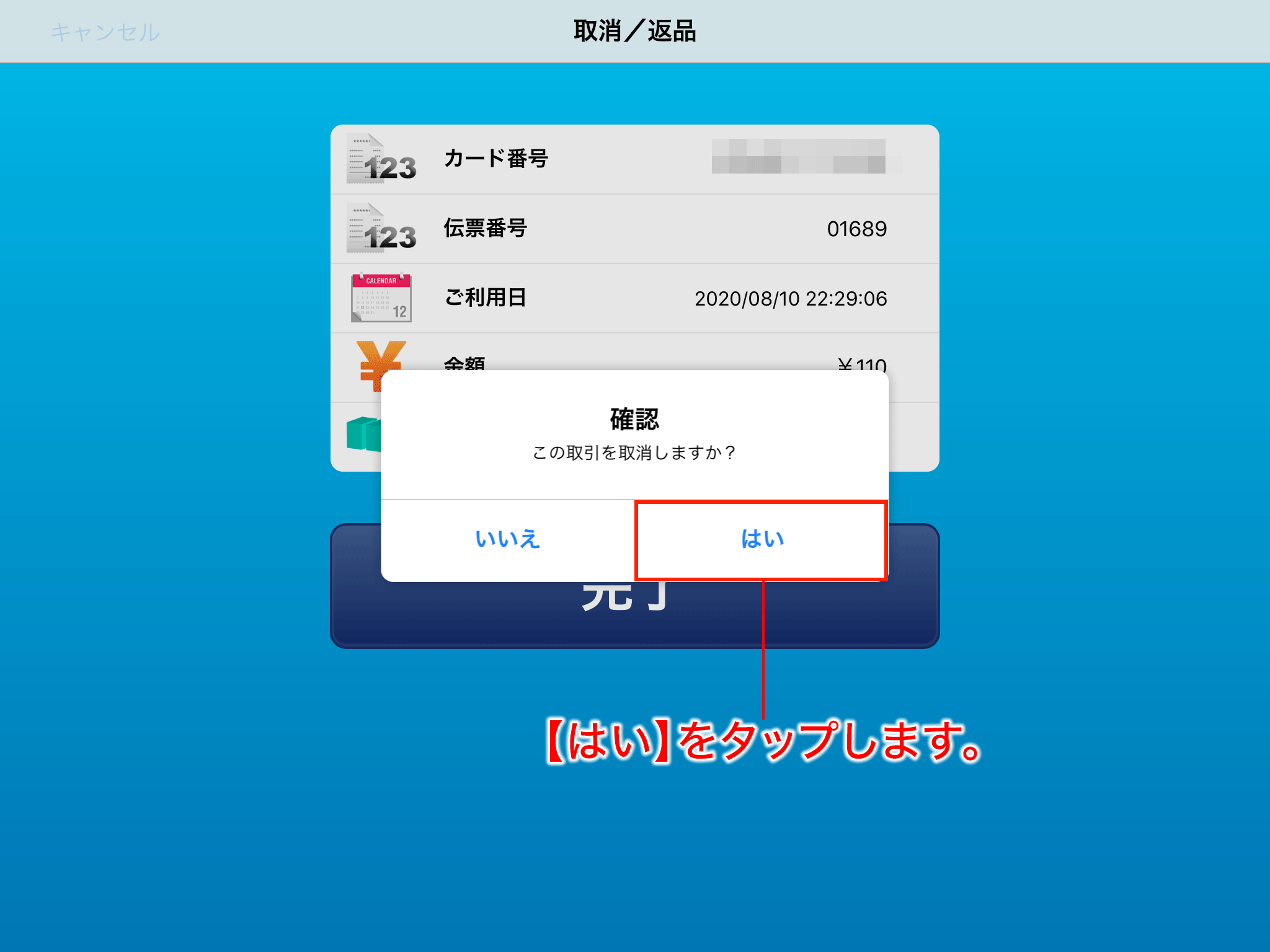The height and width of the screenshot is (952, 1270).
Task: Tap はい to confirm the cancellation
Action: (762, 539)
